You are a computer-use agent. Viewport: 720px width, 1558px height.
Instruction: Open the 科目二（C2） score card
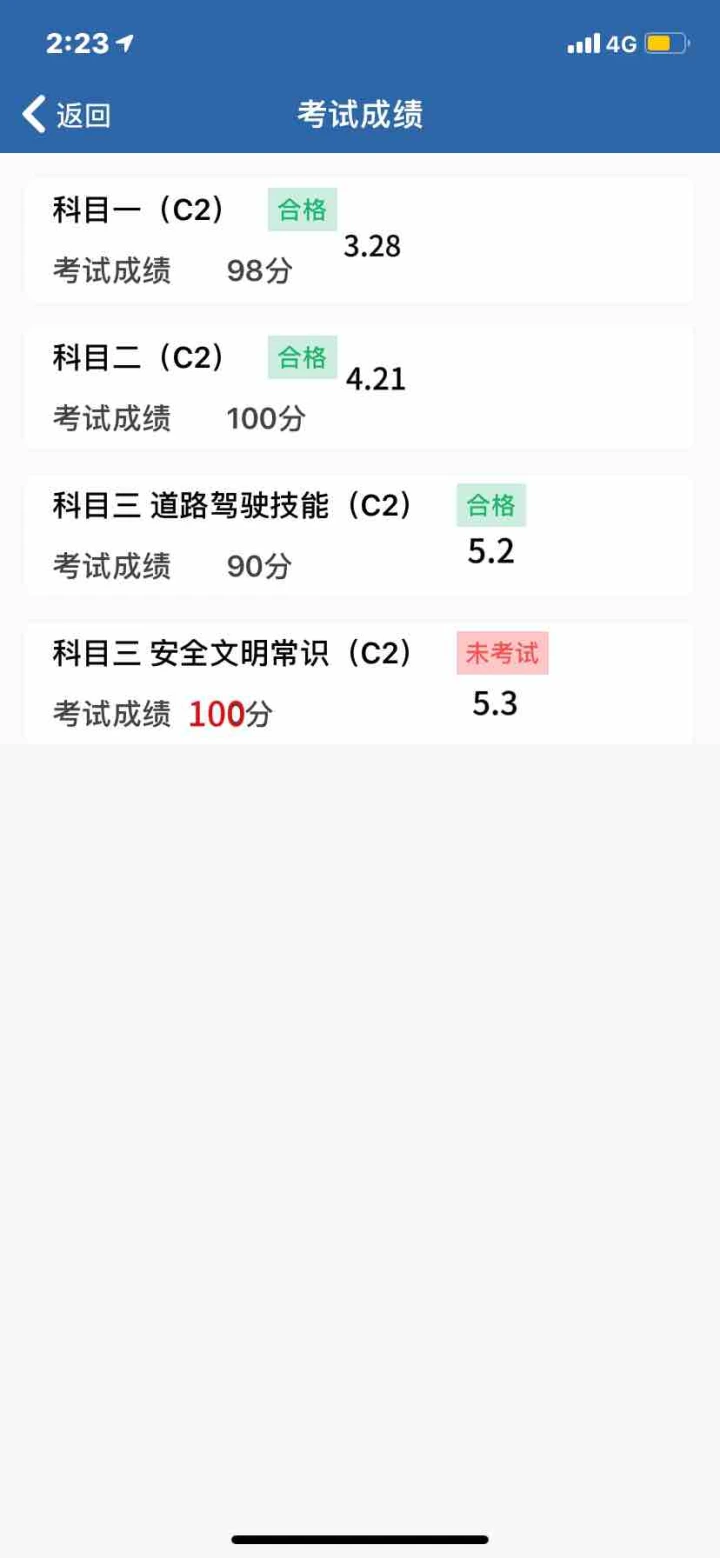point(359,387)
